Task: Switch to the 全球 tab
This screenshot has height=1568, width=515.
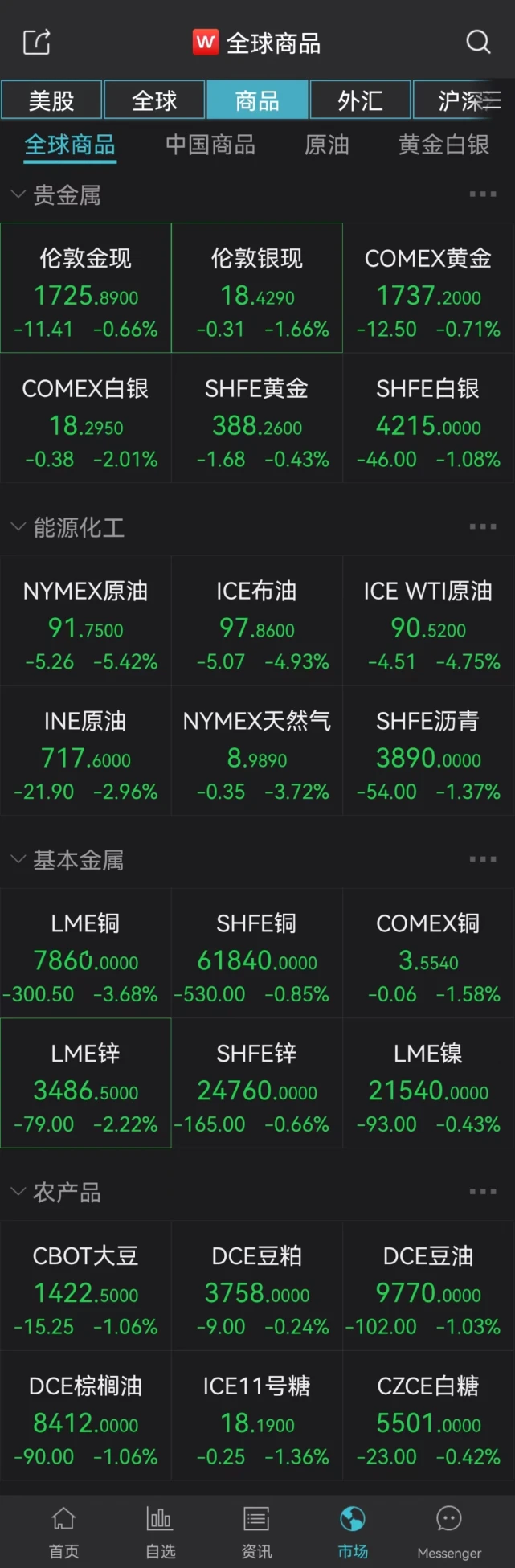Action: (x=154, y=100)
